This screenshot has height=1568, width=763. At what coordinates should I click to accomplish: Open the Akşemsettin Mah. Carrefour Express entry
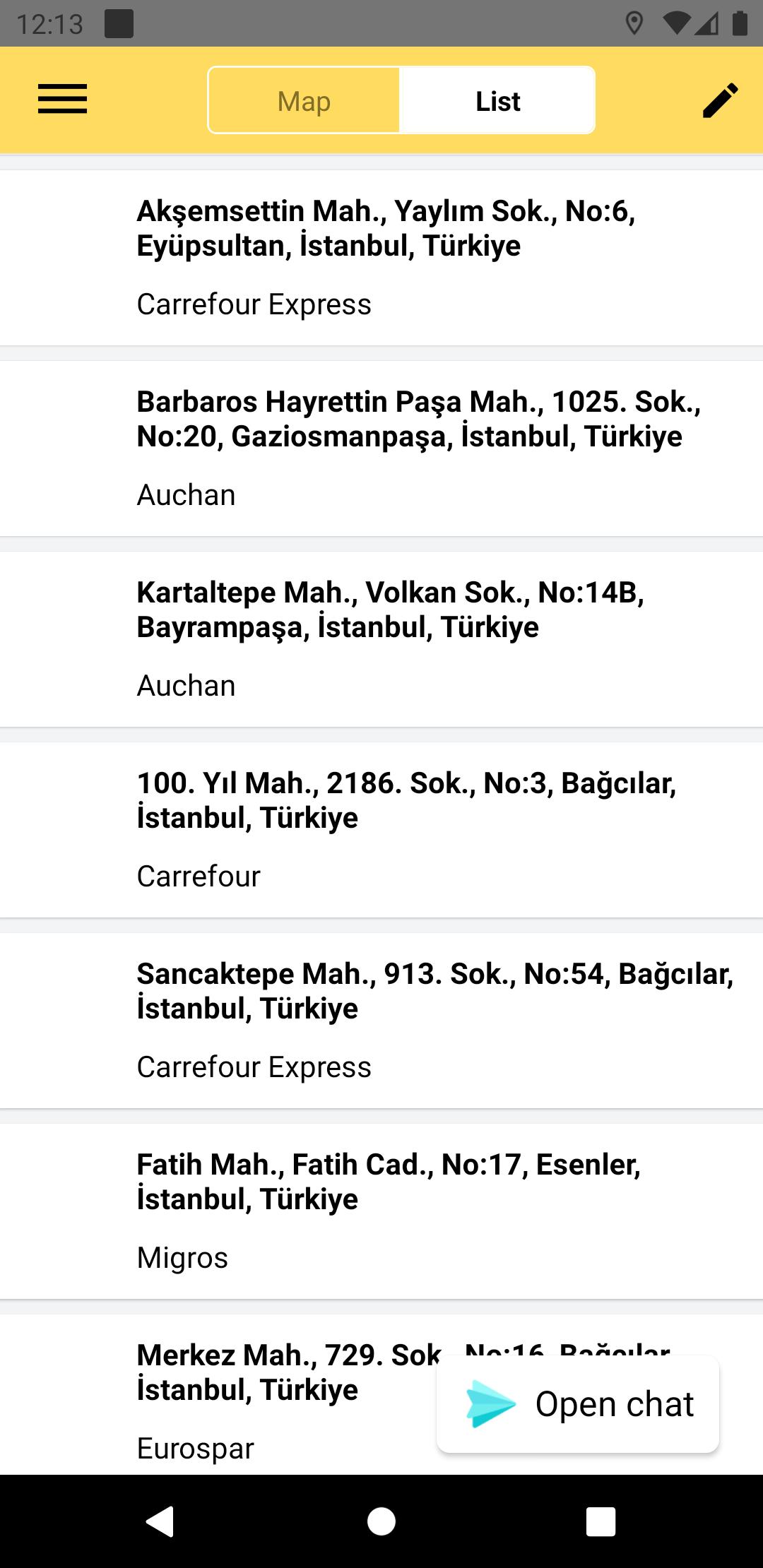(381, 258)
